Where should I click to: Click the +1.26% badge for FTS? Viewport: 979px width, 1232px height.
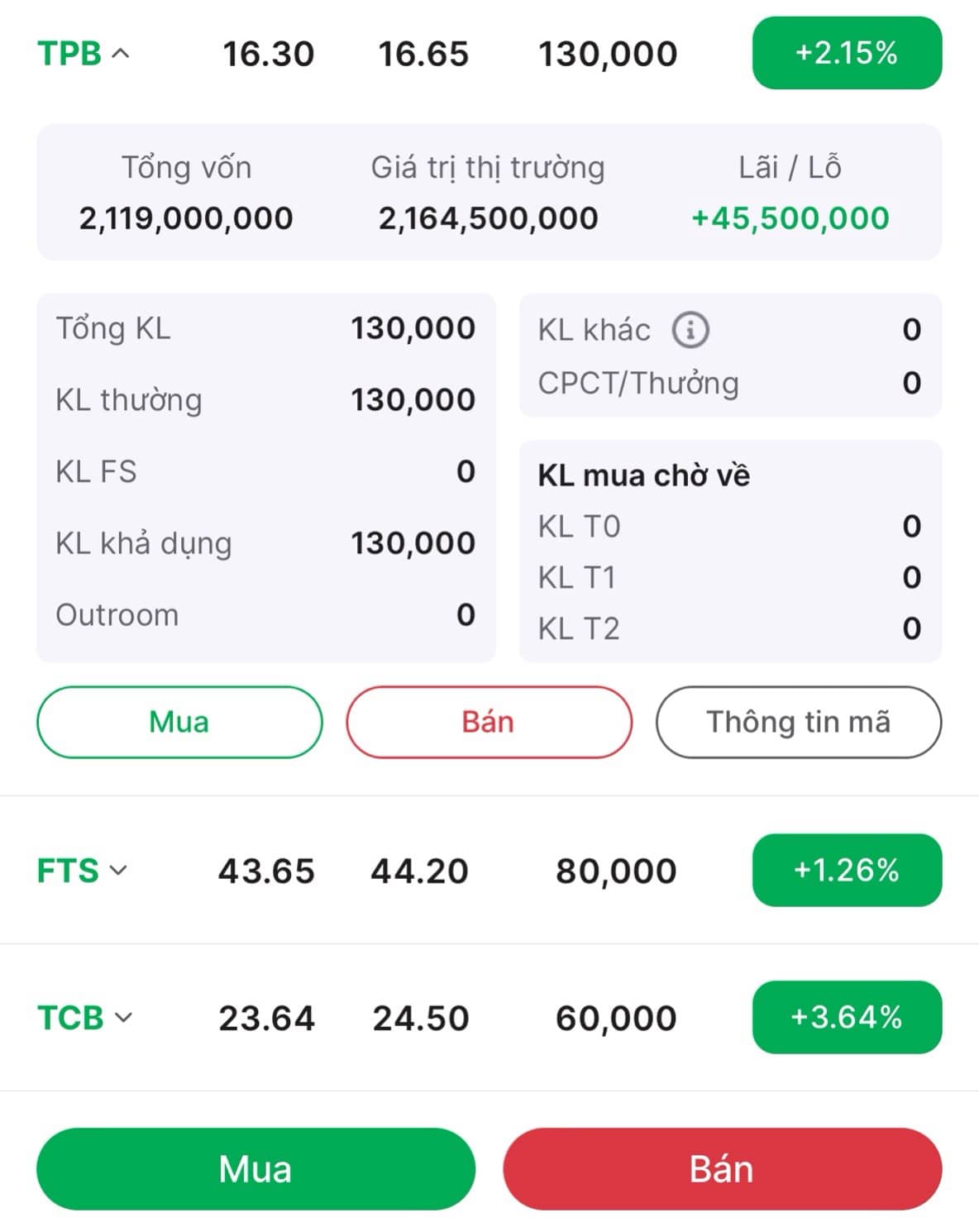coord(846,871)
